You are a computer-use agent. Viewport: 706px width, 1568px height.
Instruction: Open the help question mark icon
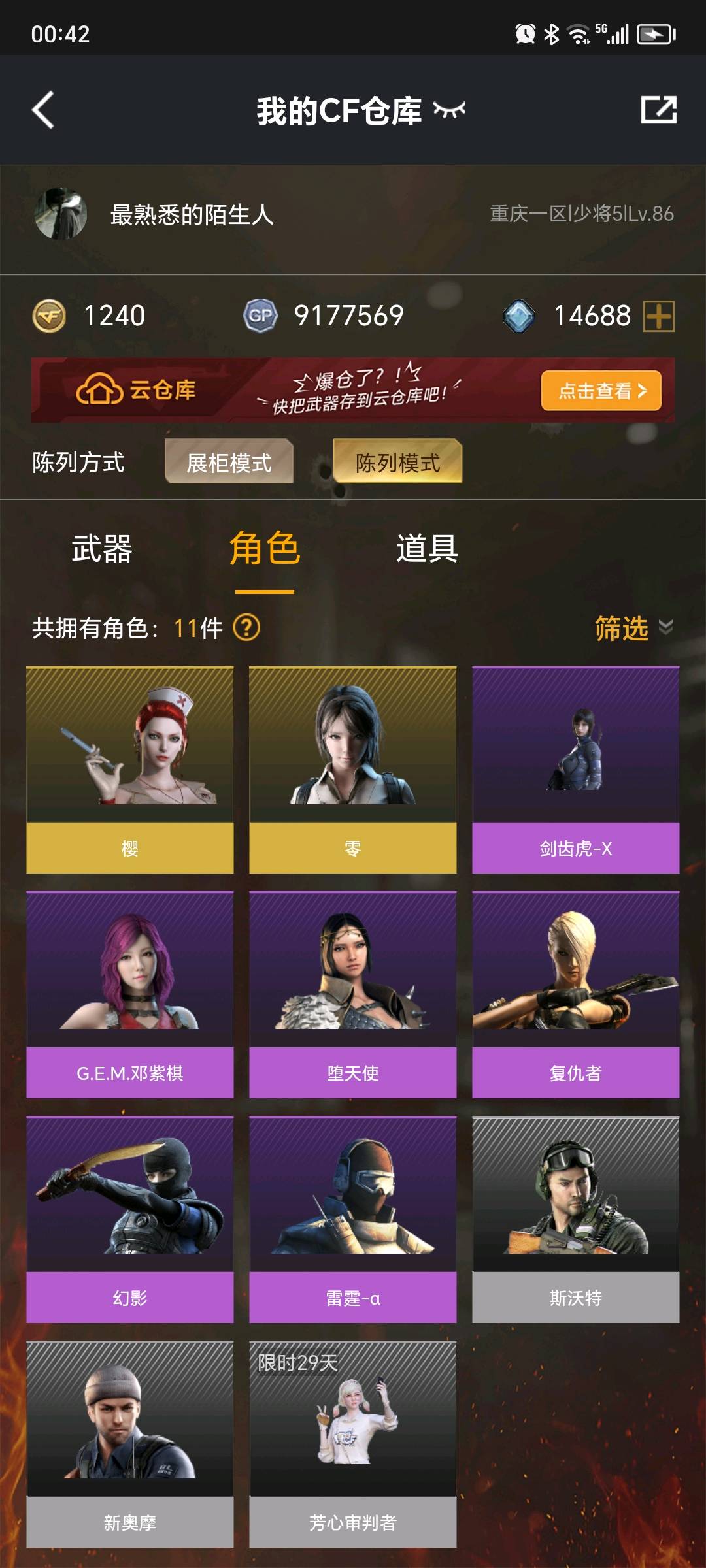click(x=246, y=628)
